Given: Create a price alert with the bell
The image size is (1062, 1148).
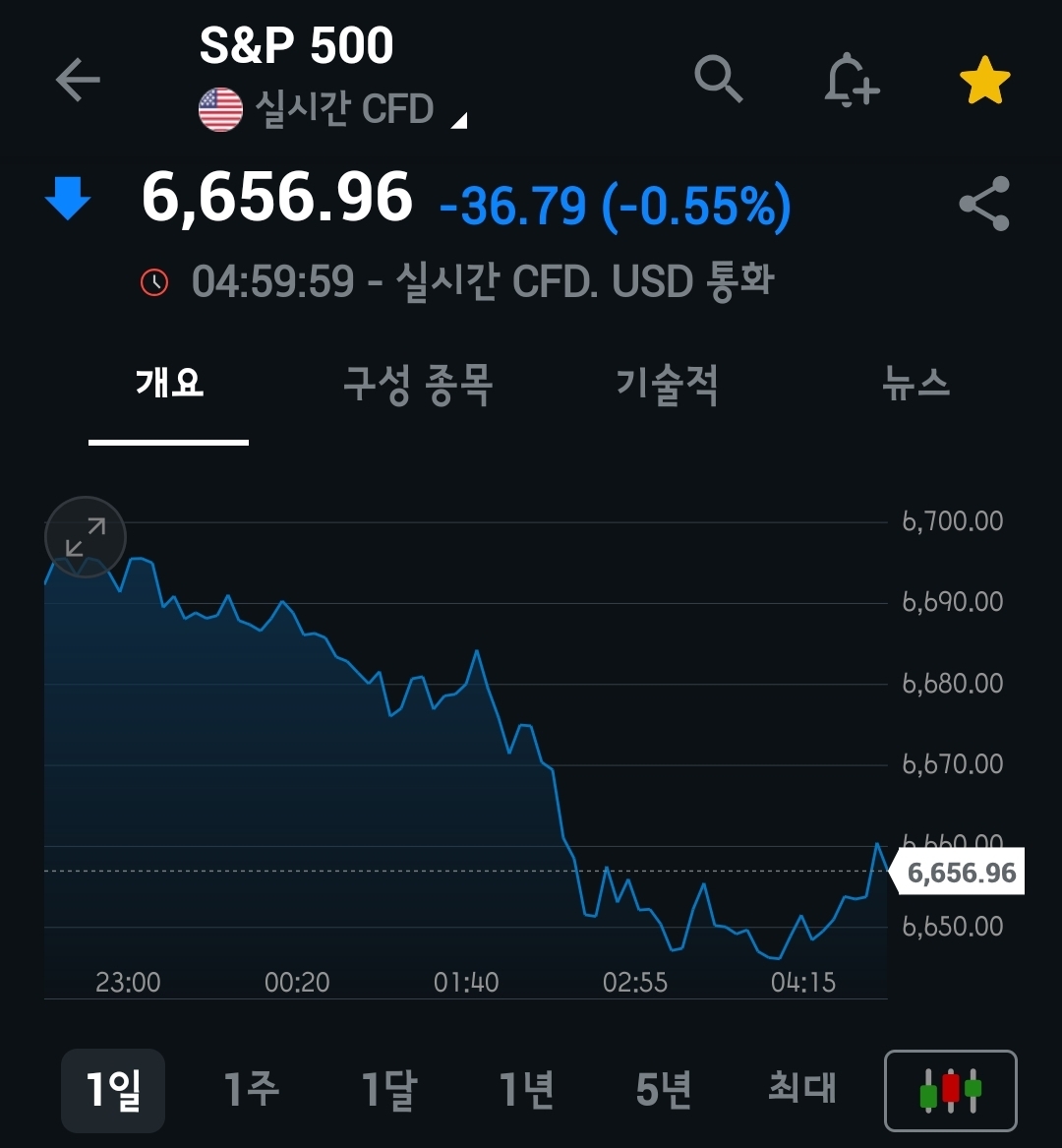Looking at the screenshot, I should coord(851,80).
